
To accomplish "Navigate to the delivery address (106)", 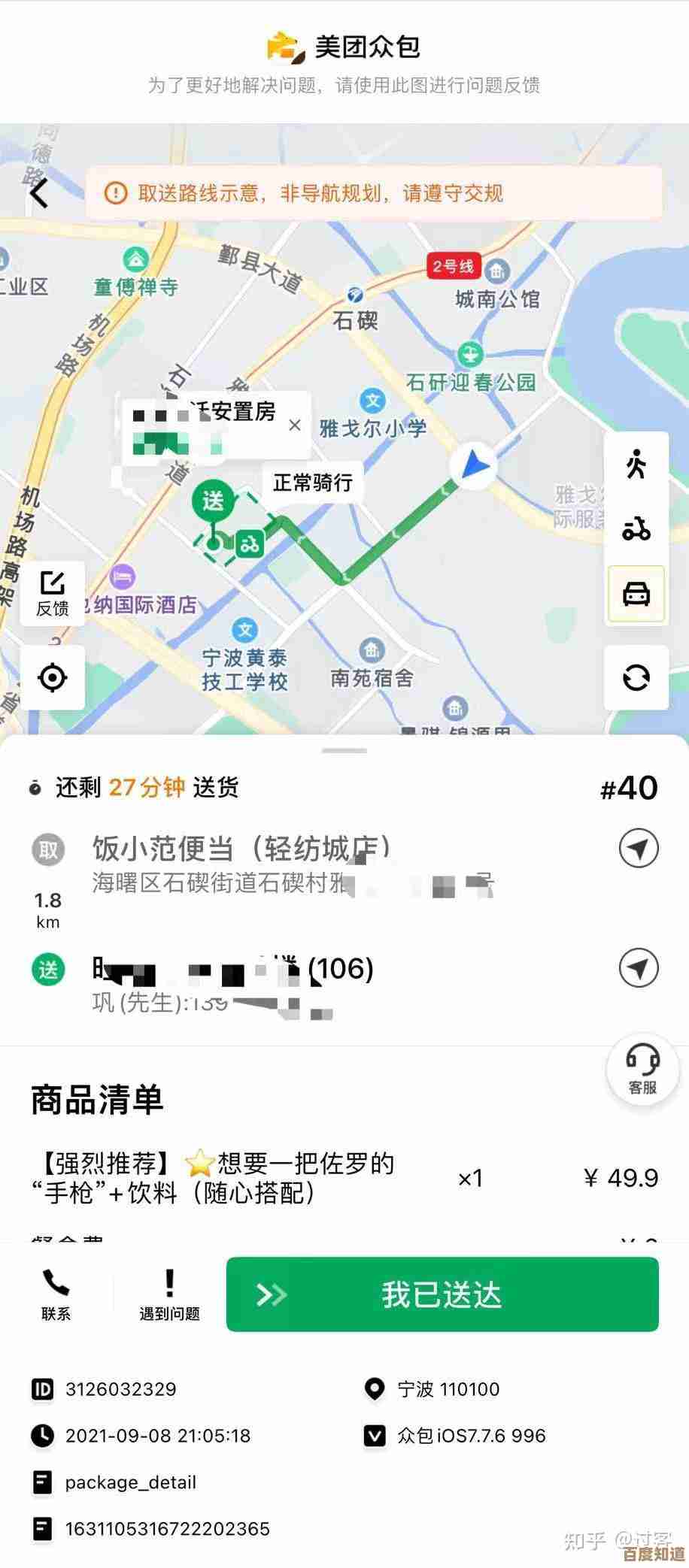I will pos(639,967).
